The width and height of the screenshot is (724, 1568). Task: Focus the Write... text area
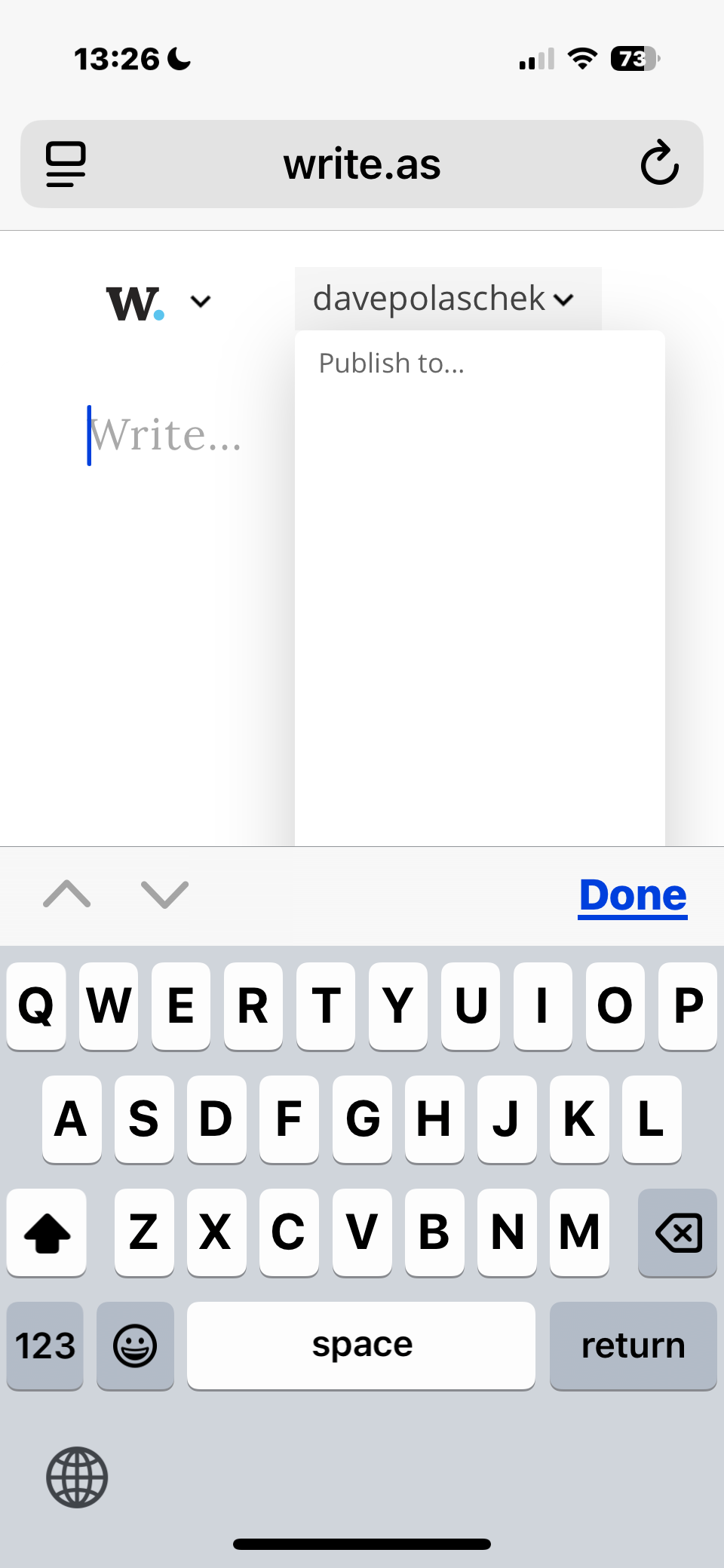coord(166,435)
